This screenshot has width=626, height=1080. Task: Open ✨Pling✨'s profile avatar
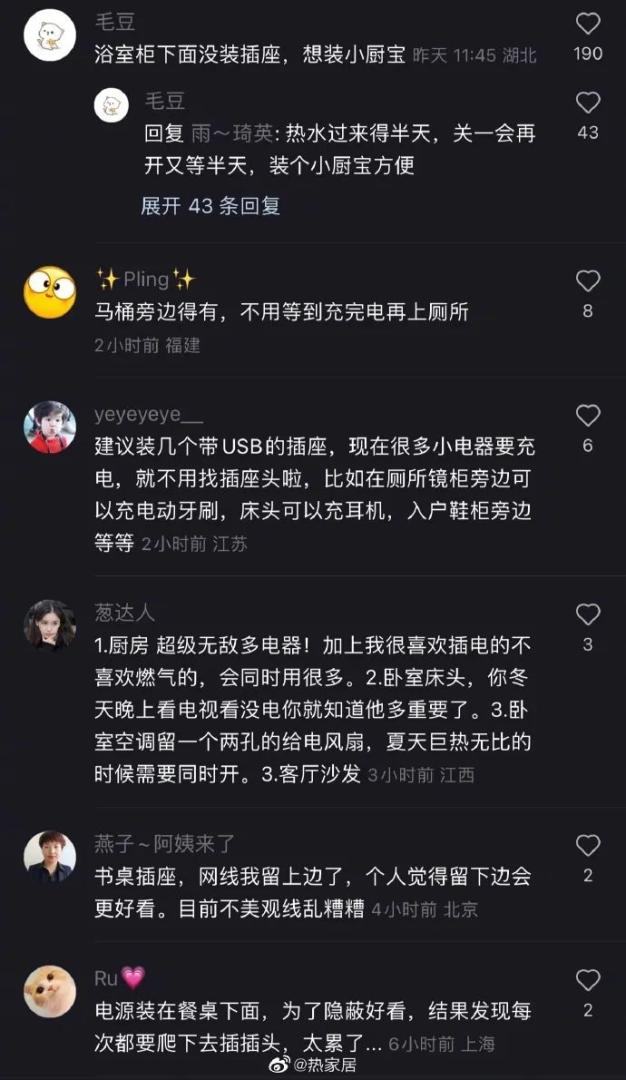(50, 292)
